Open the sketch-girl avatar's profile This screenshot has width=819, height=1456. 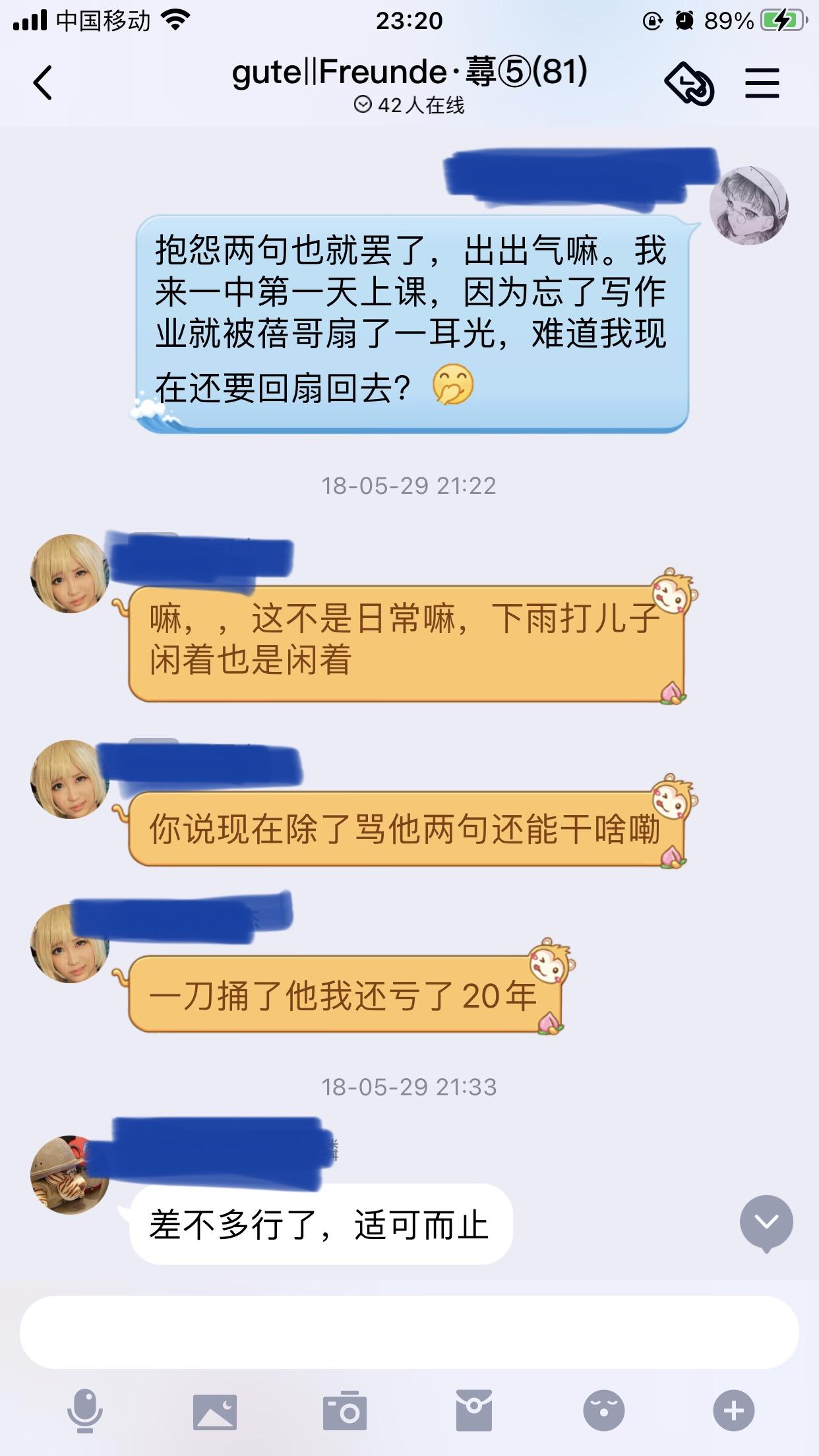point(748,206)
